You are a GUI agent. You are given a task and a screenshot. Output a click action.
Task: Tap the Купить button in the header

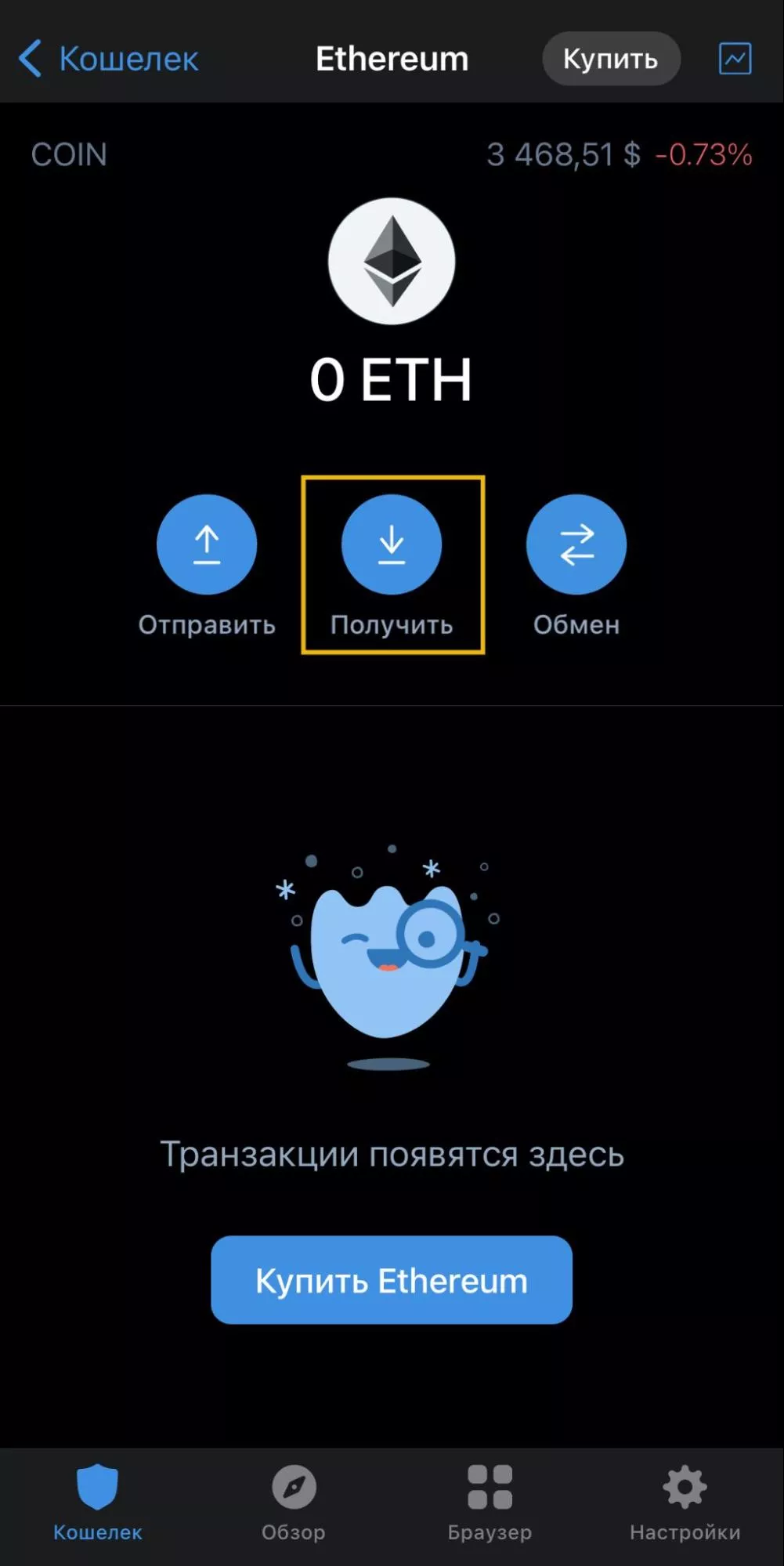point(611,59)
